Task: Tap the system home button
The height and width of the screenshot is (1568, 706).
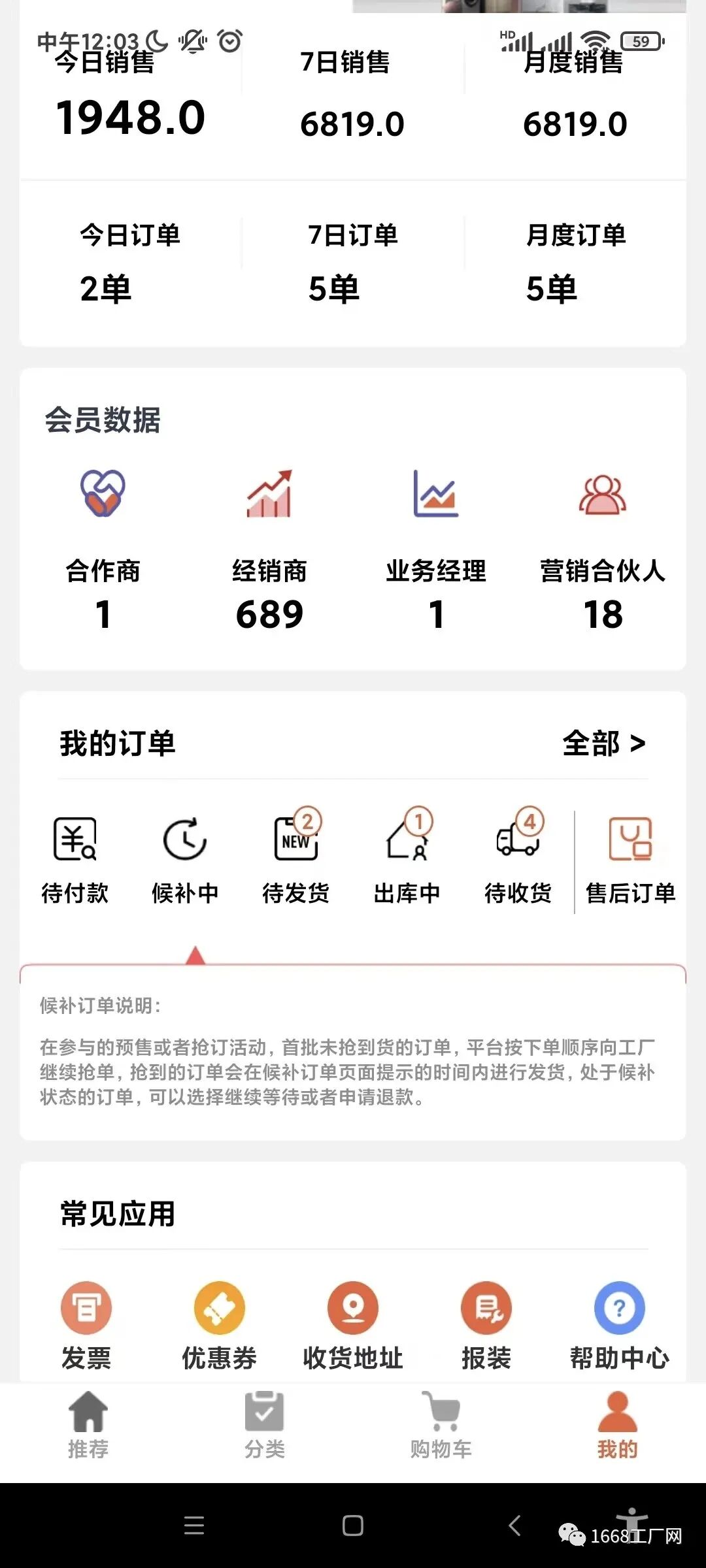Action: pos(353,1526)
